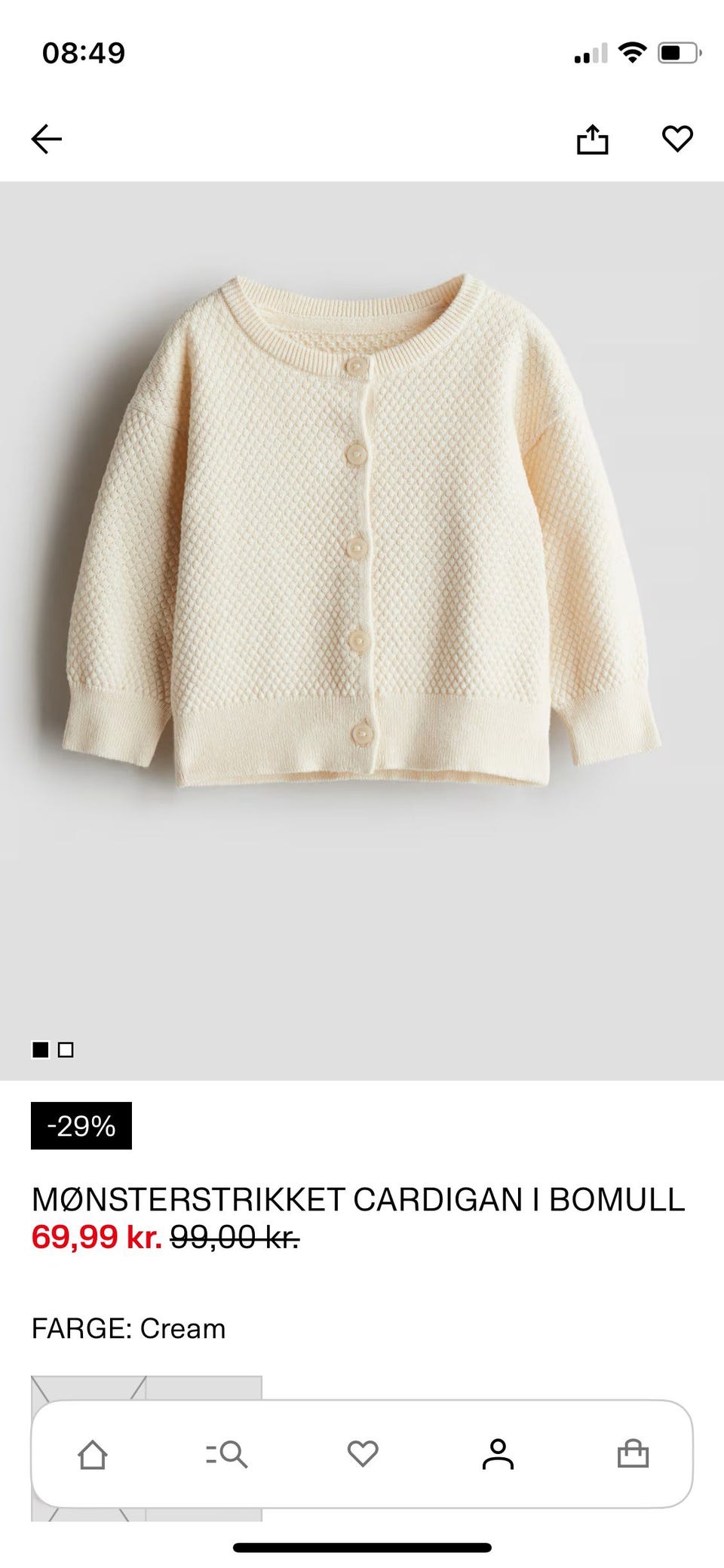
Task: Share this cardigan product
Action: 592,139
